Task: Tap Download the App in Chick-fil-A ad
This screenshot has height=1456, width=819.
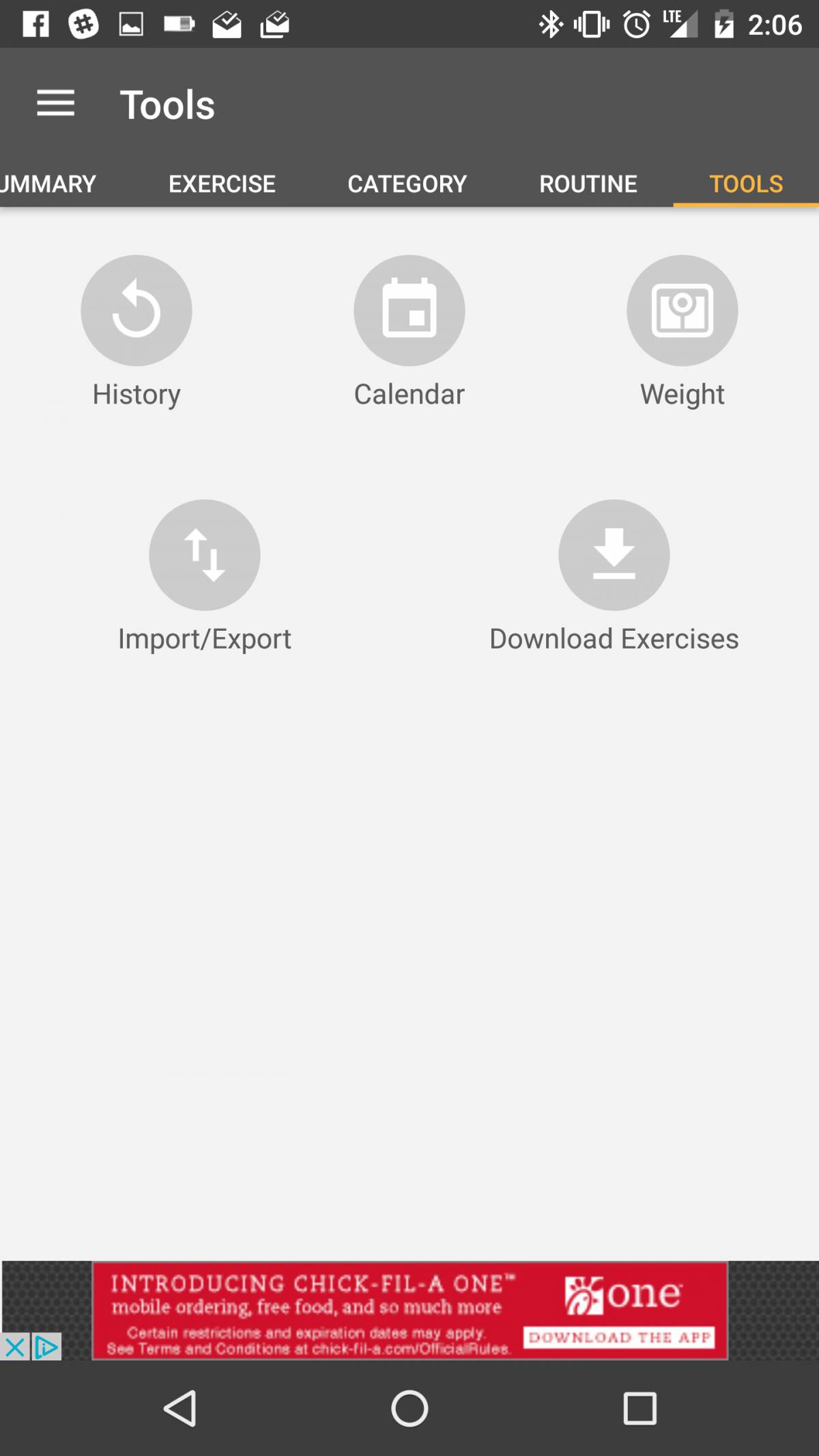Action: coord(619,1337)
